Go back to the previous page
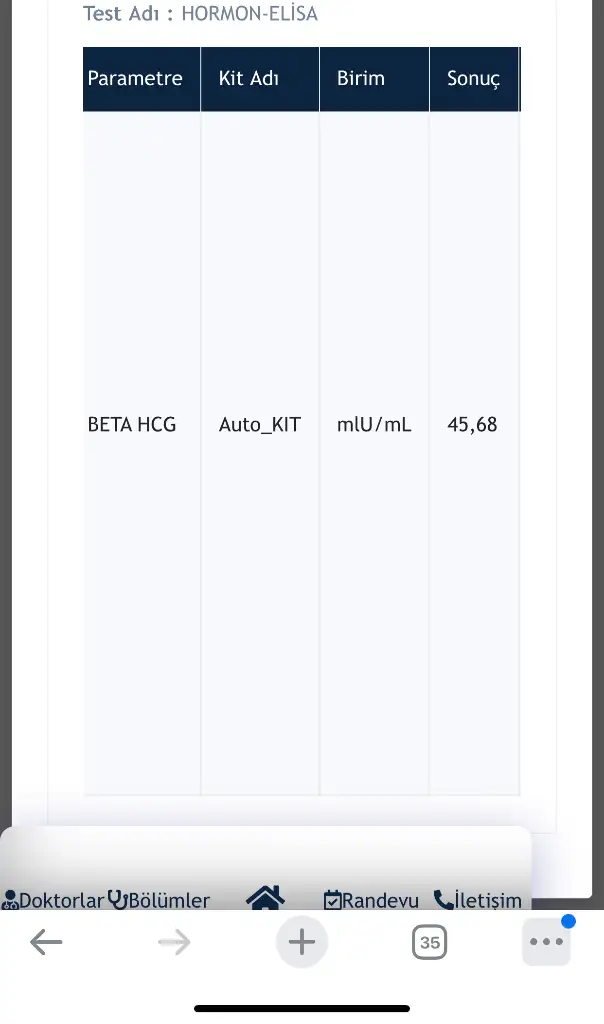The image size is (604, 1024). pos(46,942)
